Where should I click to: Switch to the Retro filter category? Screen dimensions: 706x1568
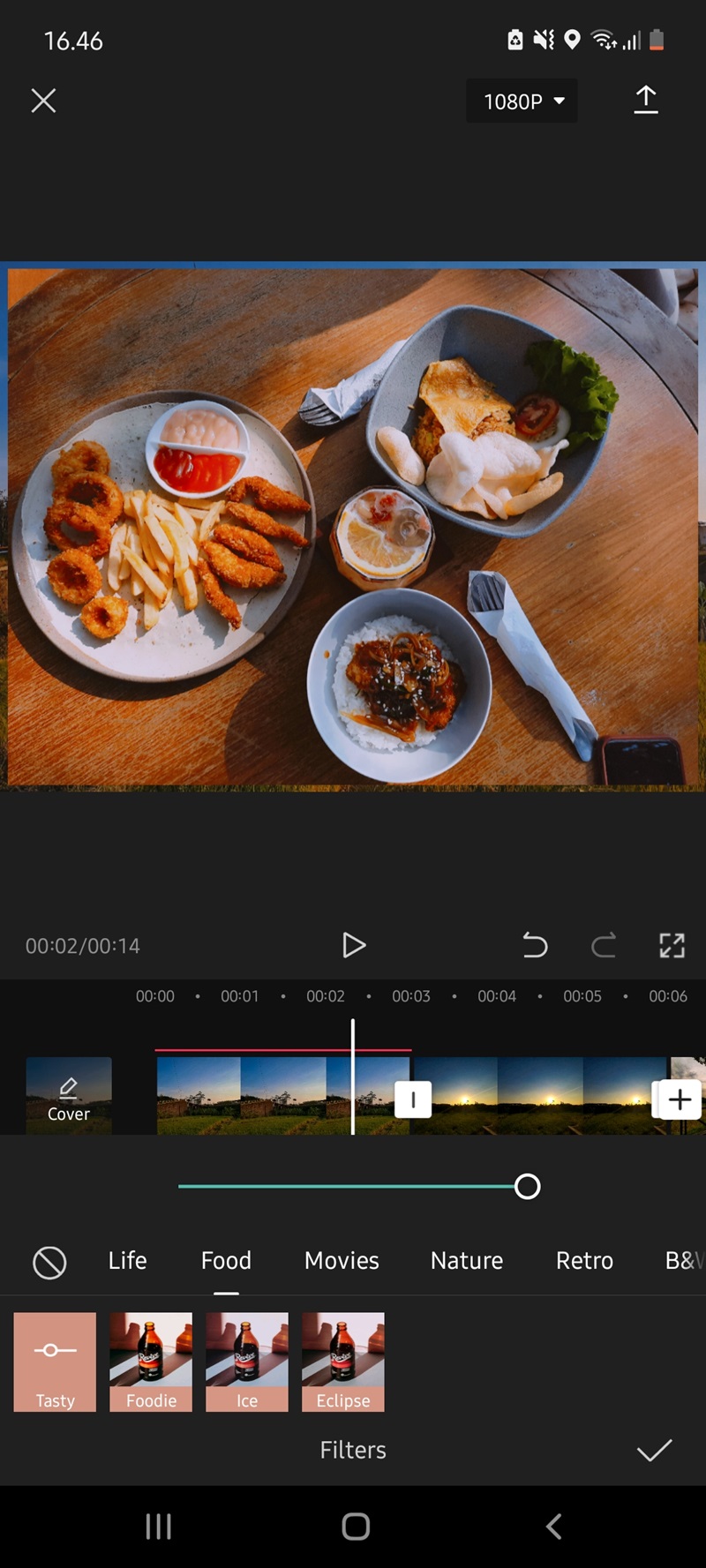coord(584,1260)
